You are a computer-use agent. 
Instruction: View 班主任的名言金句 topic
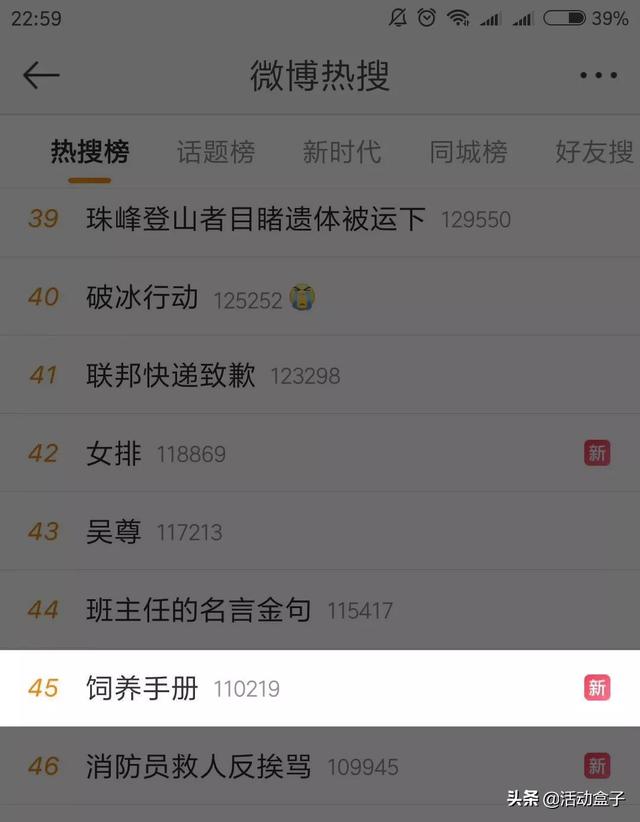point(199,609)
